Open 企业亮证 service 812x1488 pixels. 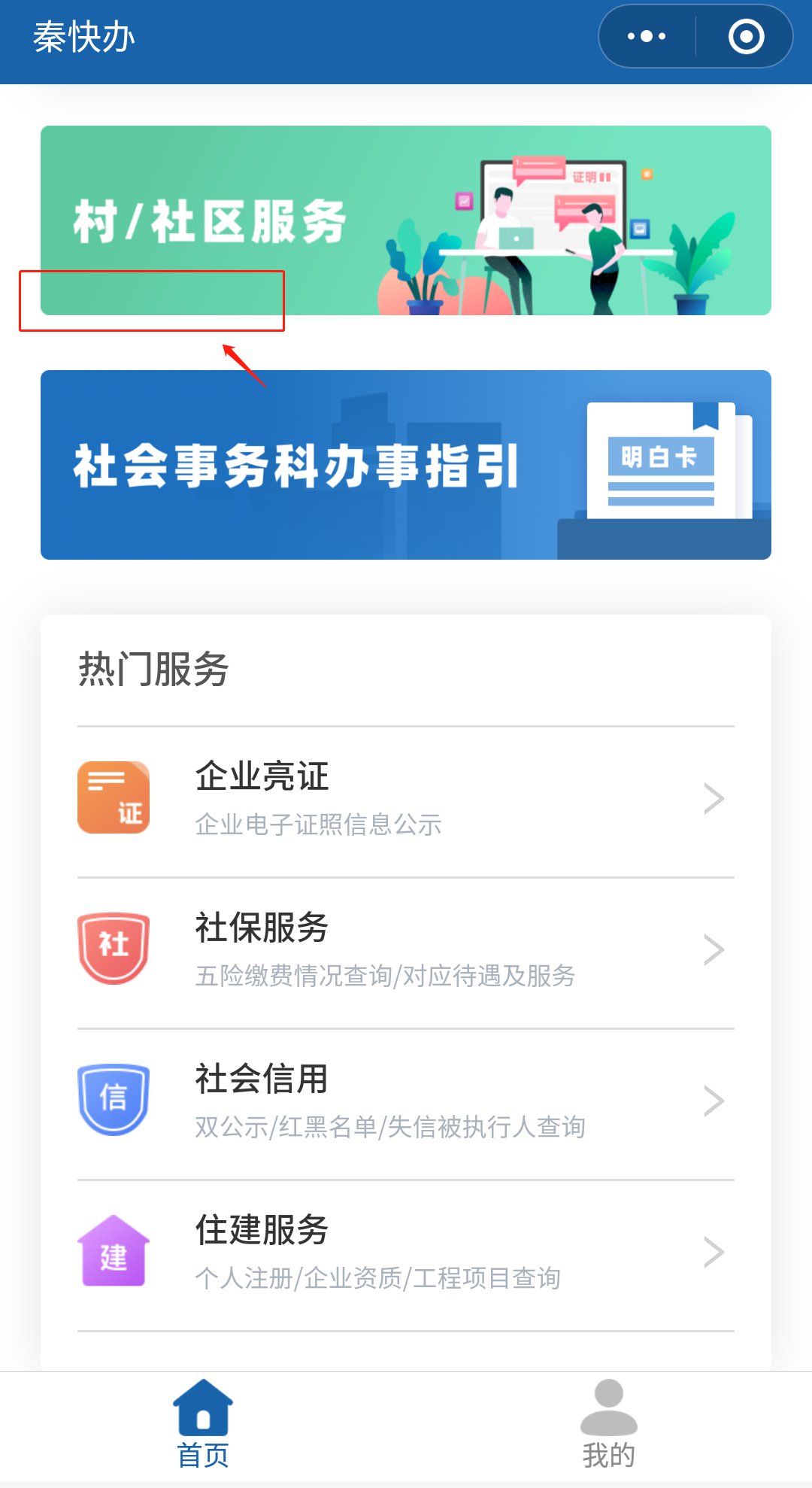406,799
